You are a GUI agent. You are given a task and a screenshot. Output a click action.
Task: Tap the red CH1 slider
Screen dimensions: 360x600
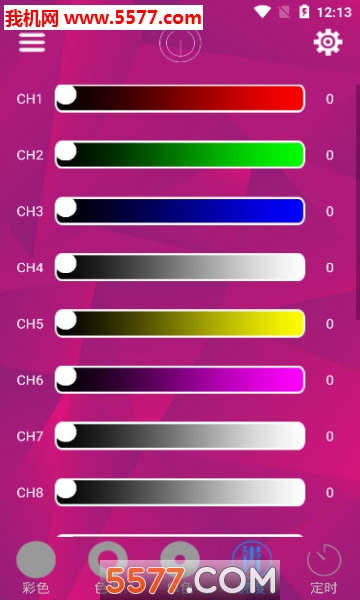180,99
